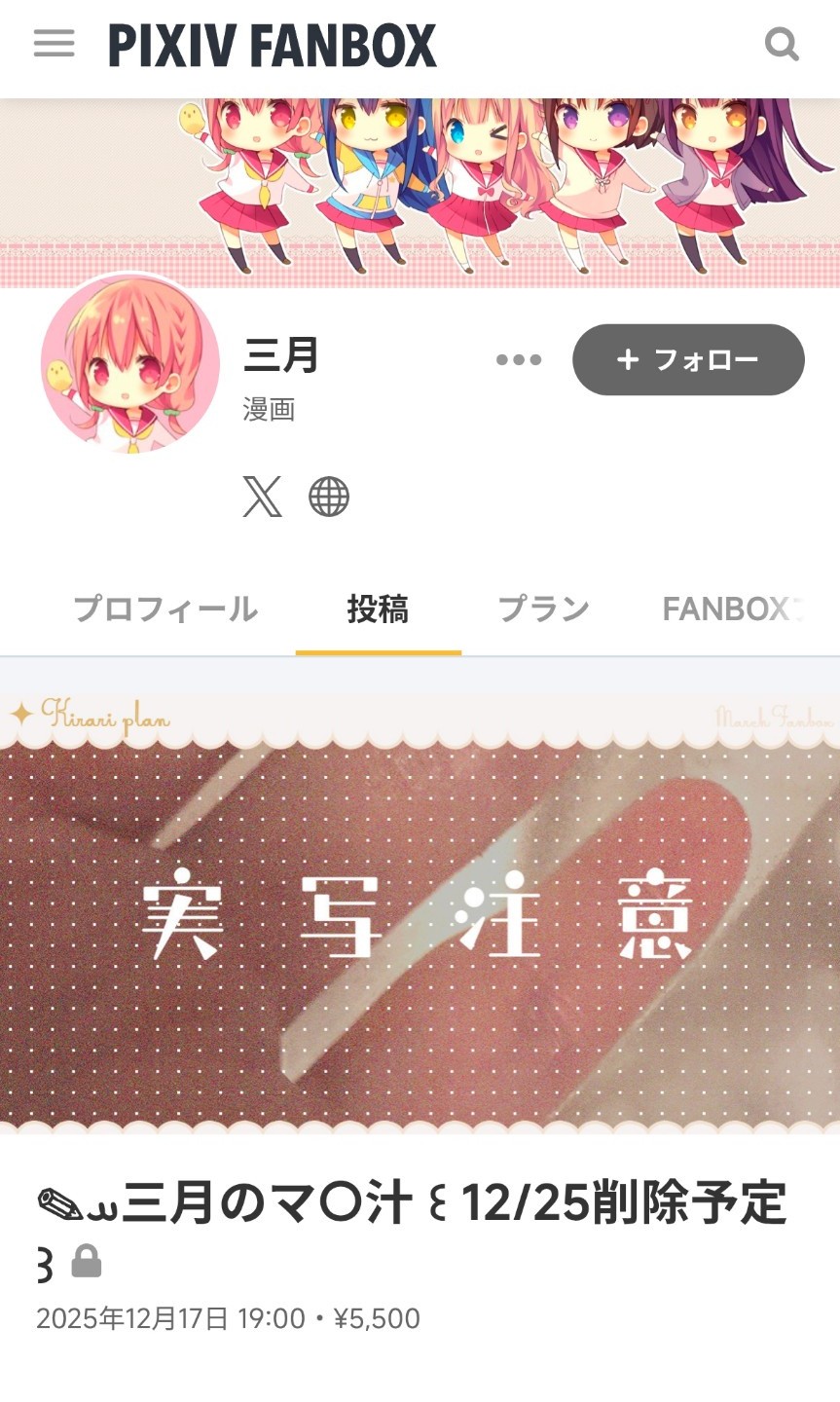Open the creator's X profile link
840x1402 pixels.
coord(262,498)
